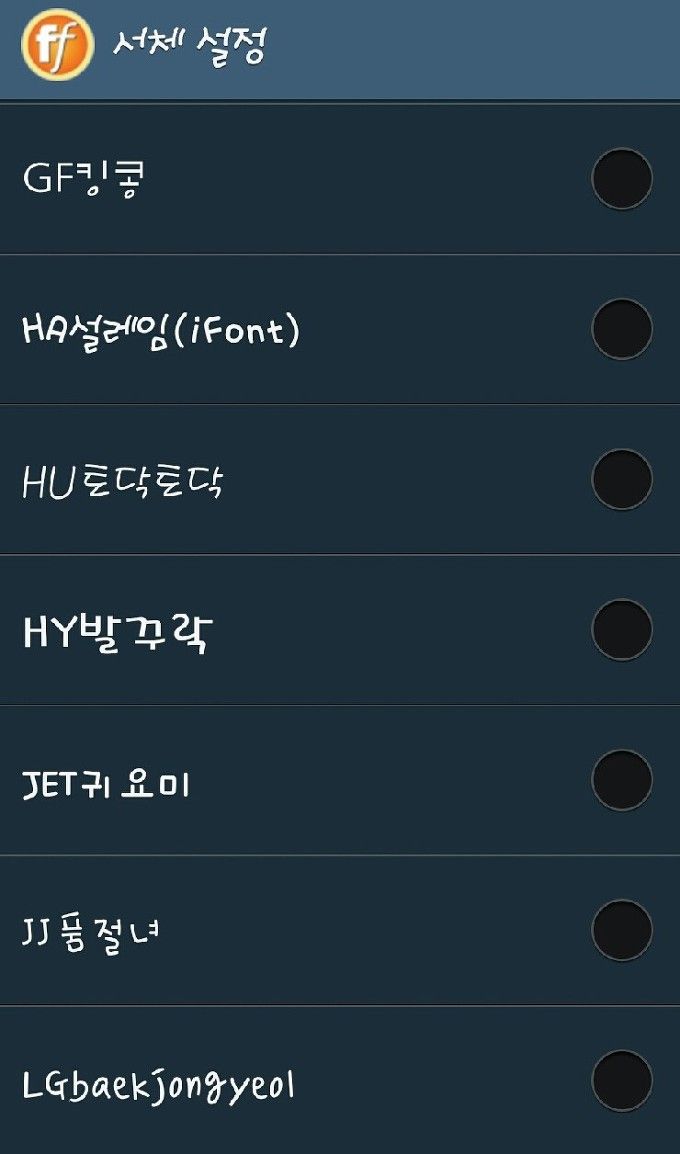Screen dimensions: 680x1154
Task: Tap the ff app icon in header
Action: click(x=57, y=43)
